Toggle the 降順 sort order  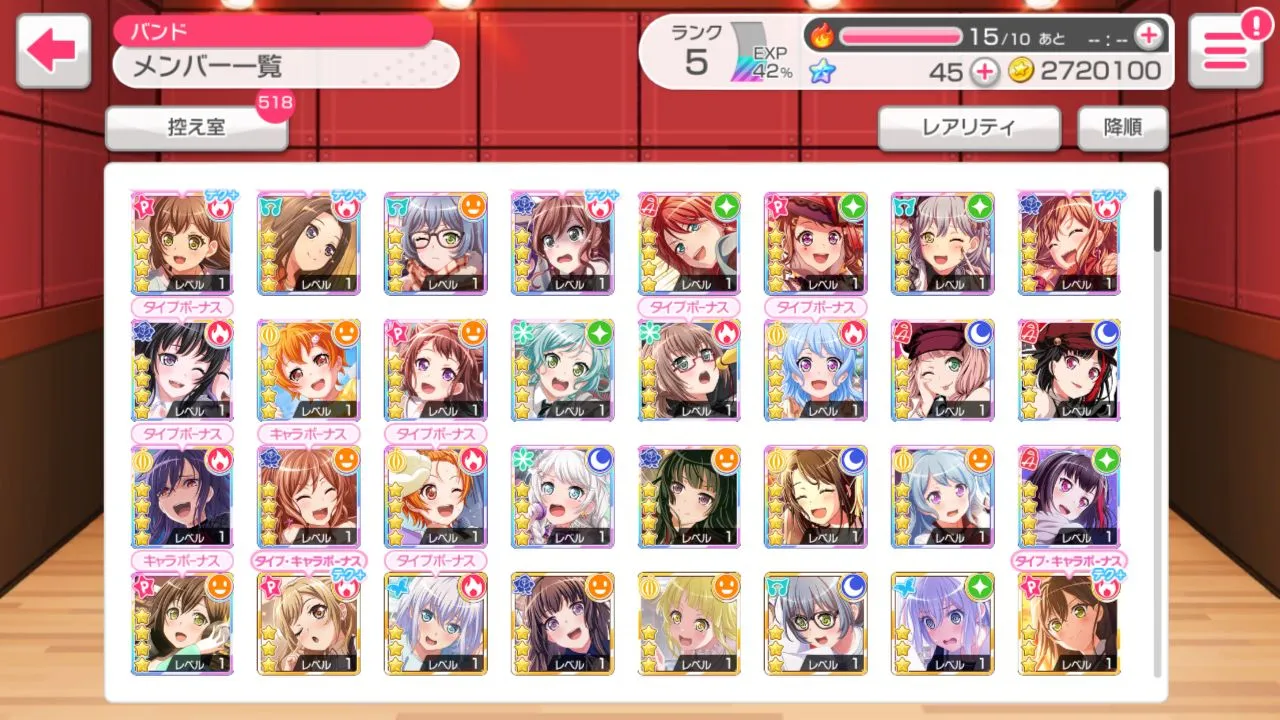[1122, 128]
